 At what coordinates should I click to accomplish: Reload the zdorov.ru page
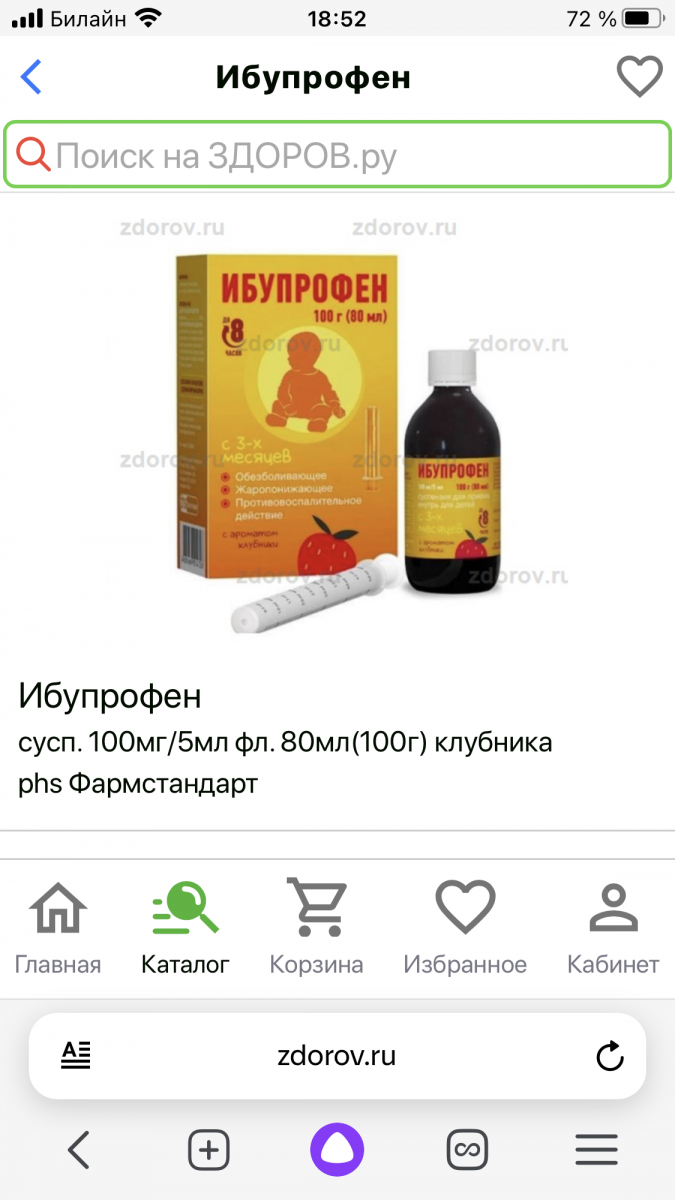[609, 1056]
